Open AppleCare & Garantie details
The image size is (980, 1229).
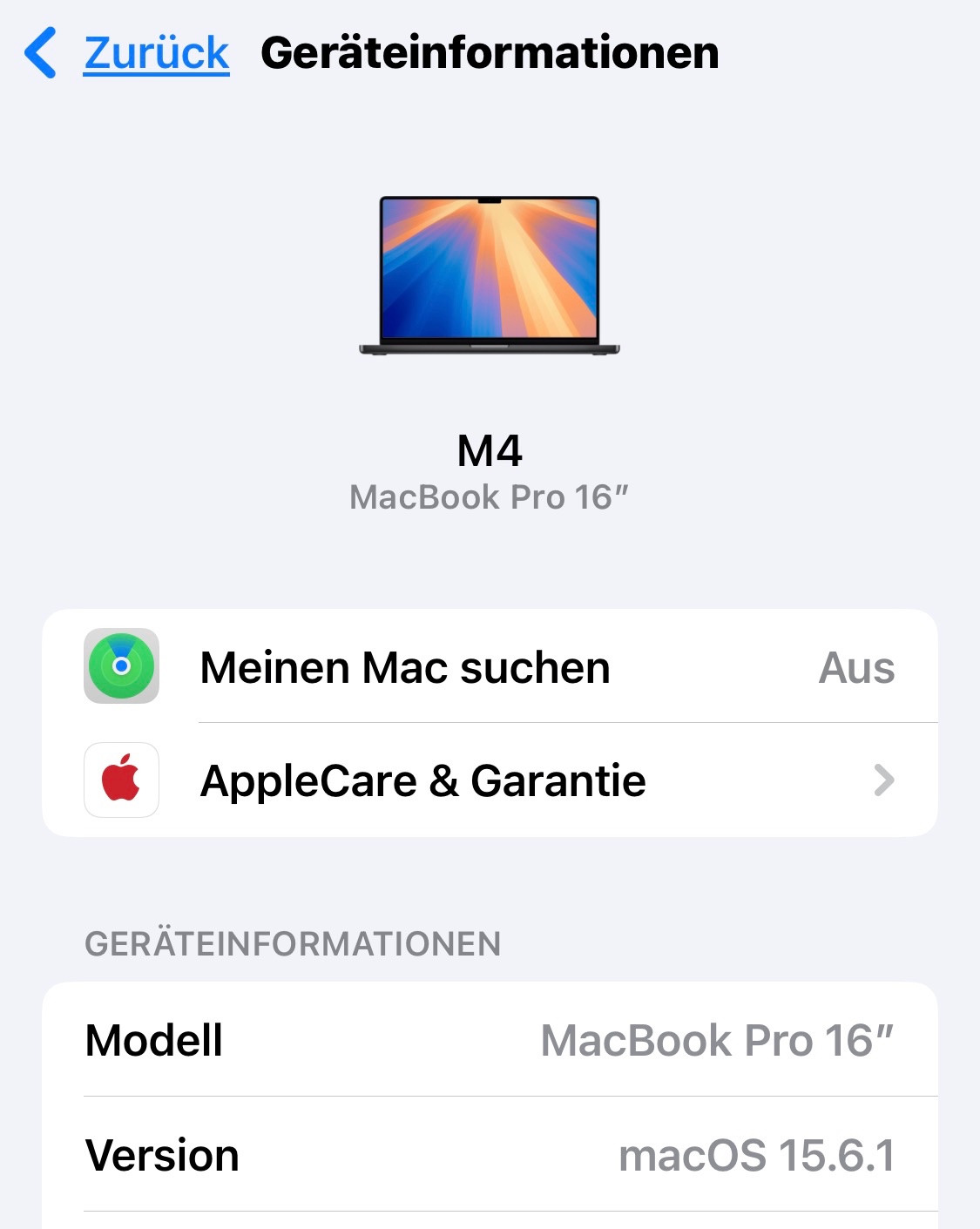coord(490,780)
